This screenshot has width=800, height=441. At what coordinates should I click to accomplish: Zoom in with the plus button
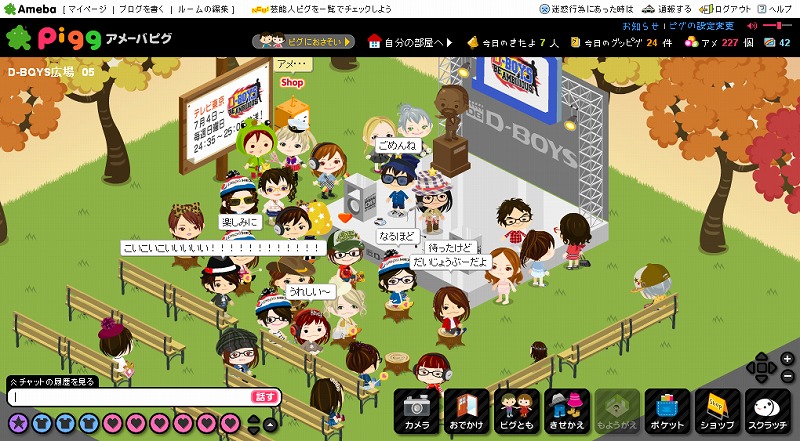786,358
